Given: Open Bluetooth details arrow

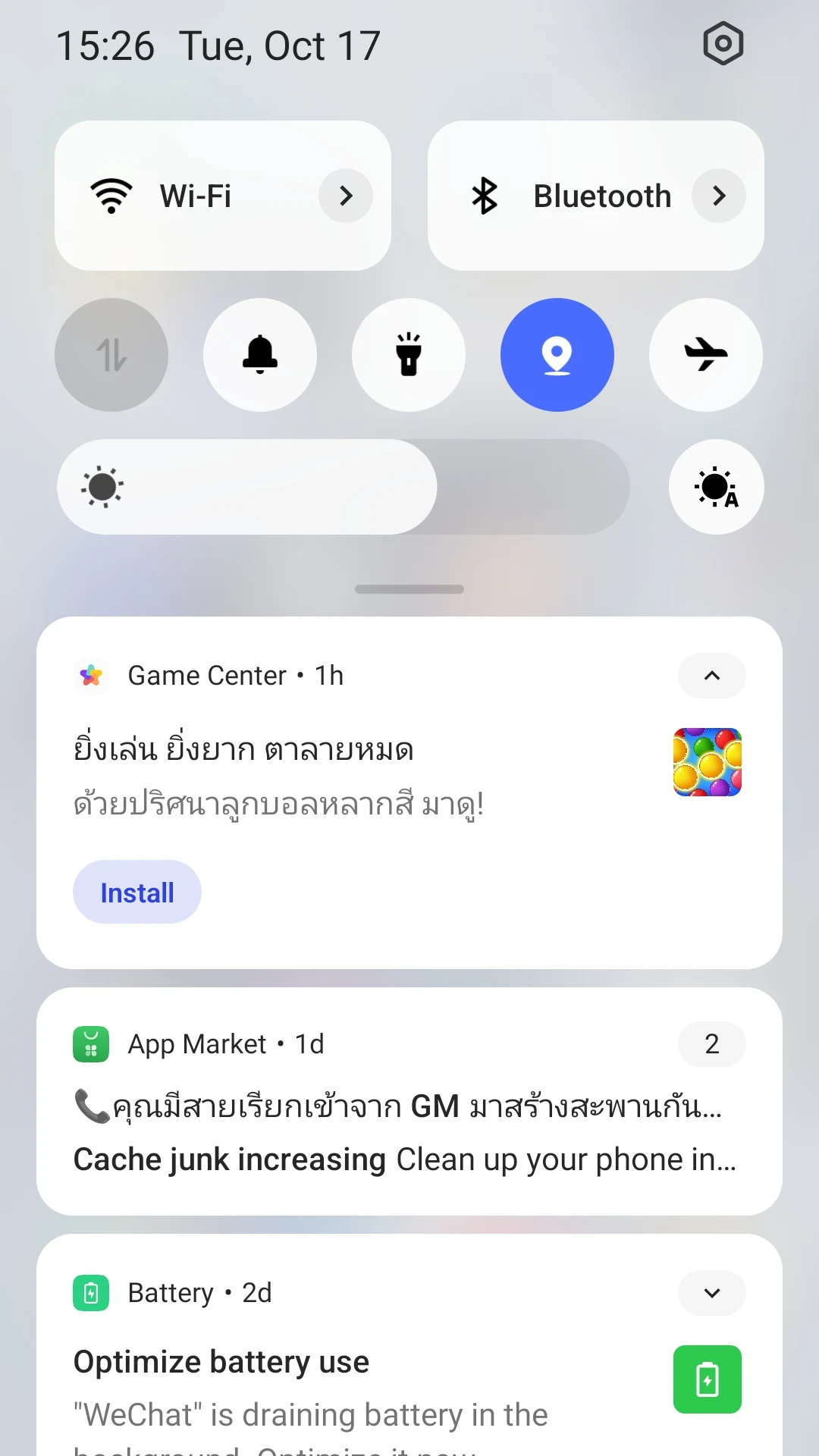Looking at the screenshot, I should [x=719, y=196].
